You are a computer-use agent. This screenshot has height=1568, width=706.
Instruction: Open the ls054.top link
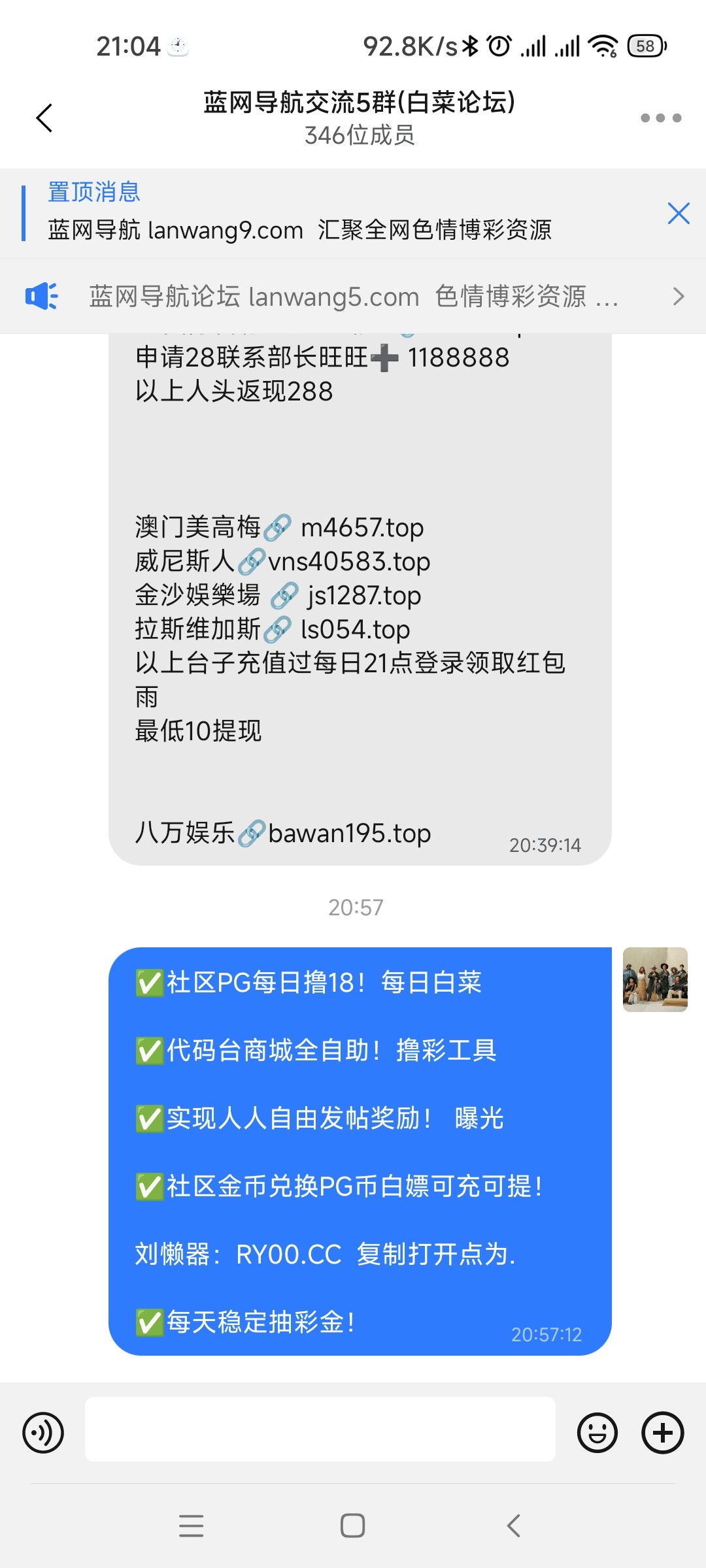tap(354, 630)
